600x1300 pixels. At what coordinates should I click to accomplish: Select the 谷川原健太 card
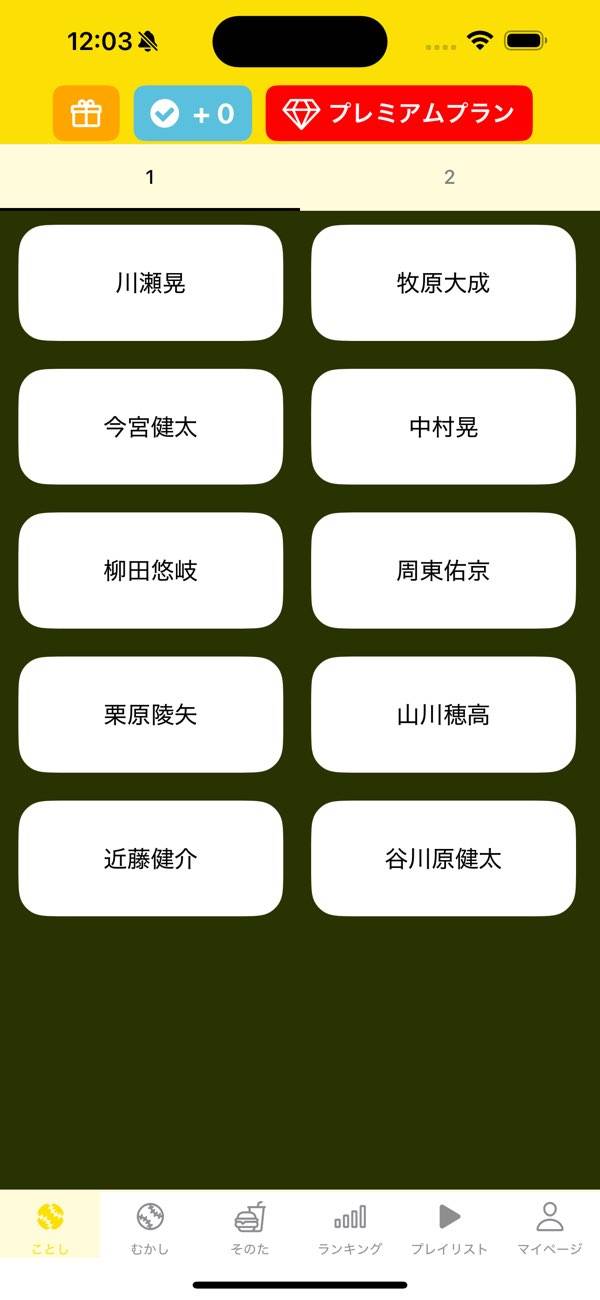(443, 859)
